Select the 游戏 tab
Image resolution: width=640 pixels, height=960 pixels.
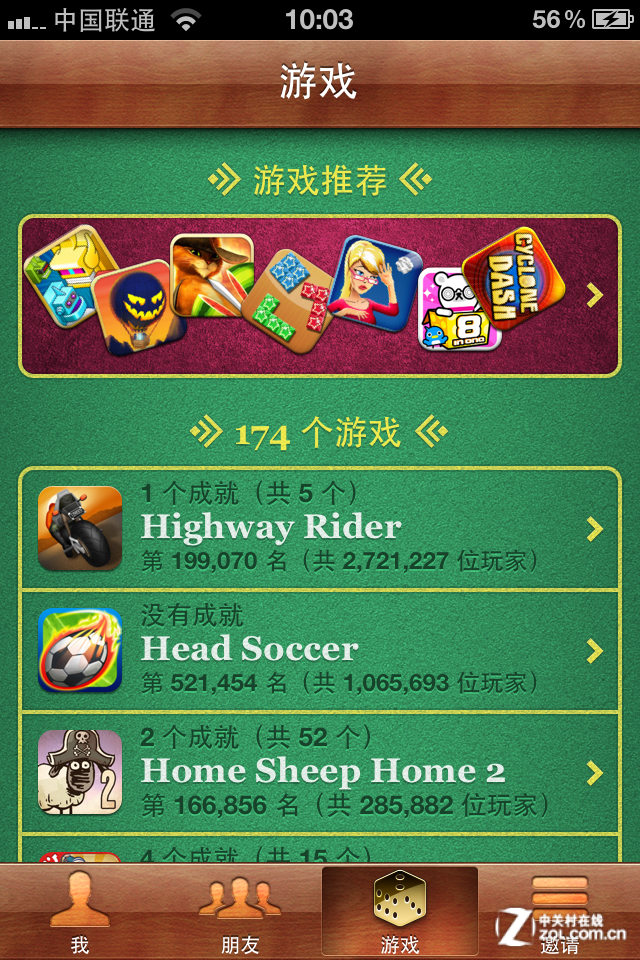(x=399, y=912)
